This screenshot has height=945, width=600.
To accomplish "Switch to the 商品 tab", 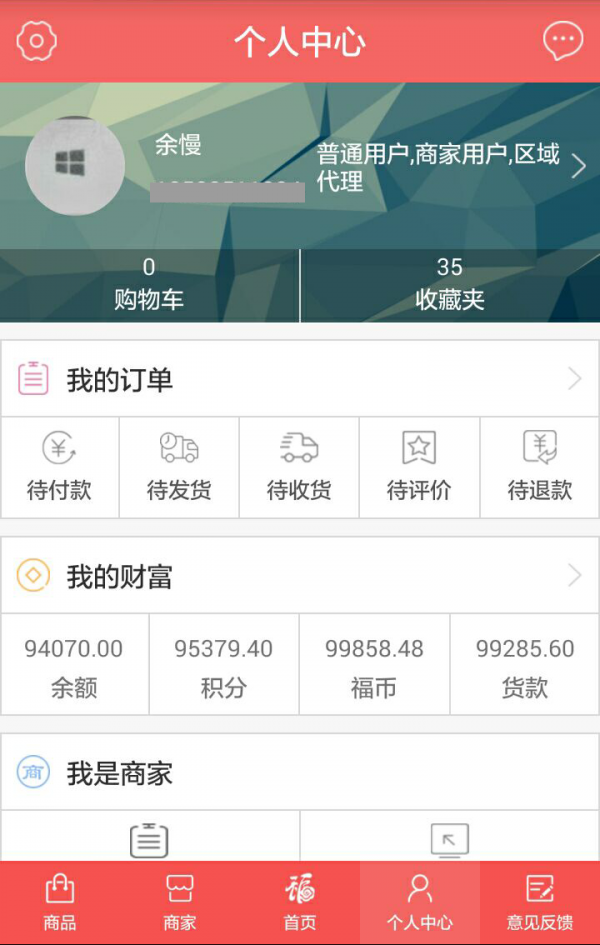I will point(60,902).
